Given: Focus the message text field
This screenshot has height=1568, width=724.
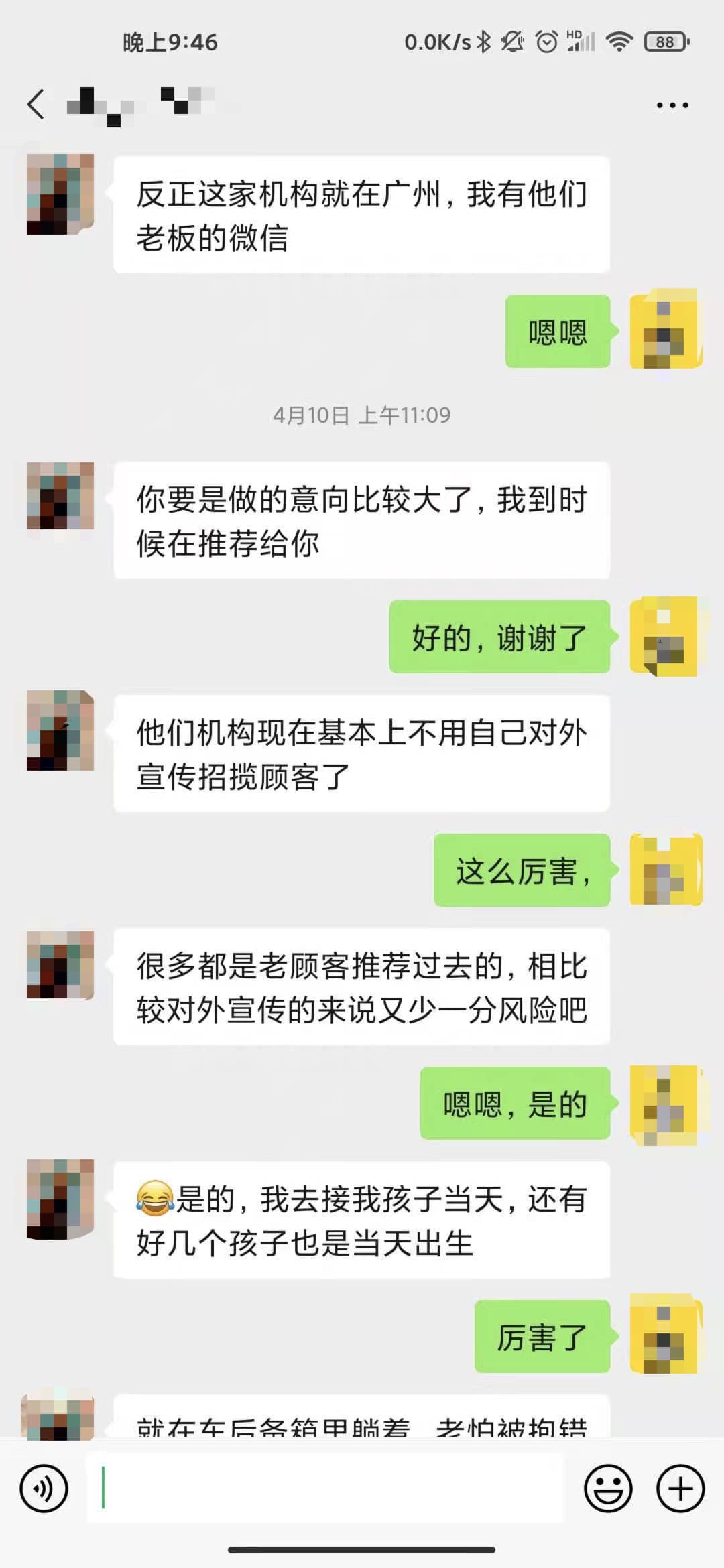Looking at the screenshot, I should pyautogui.click(x=326, y=1489).
